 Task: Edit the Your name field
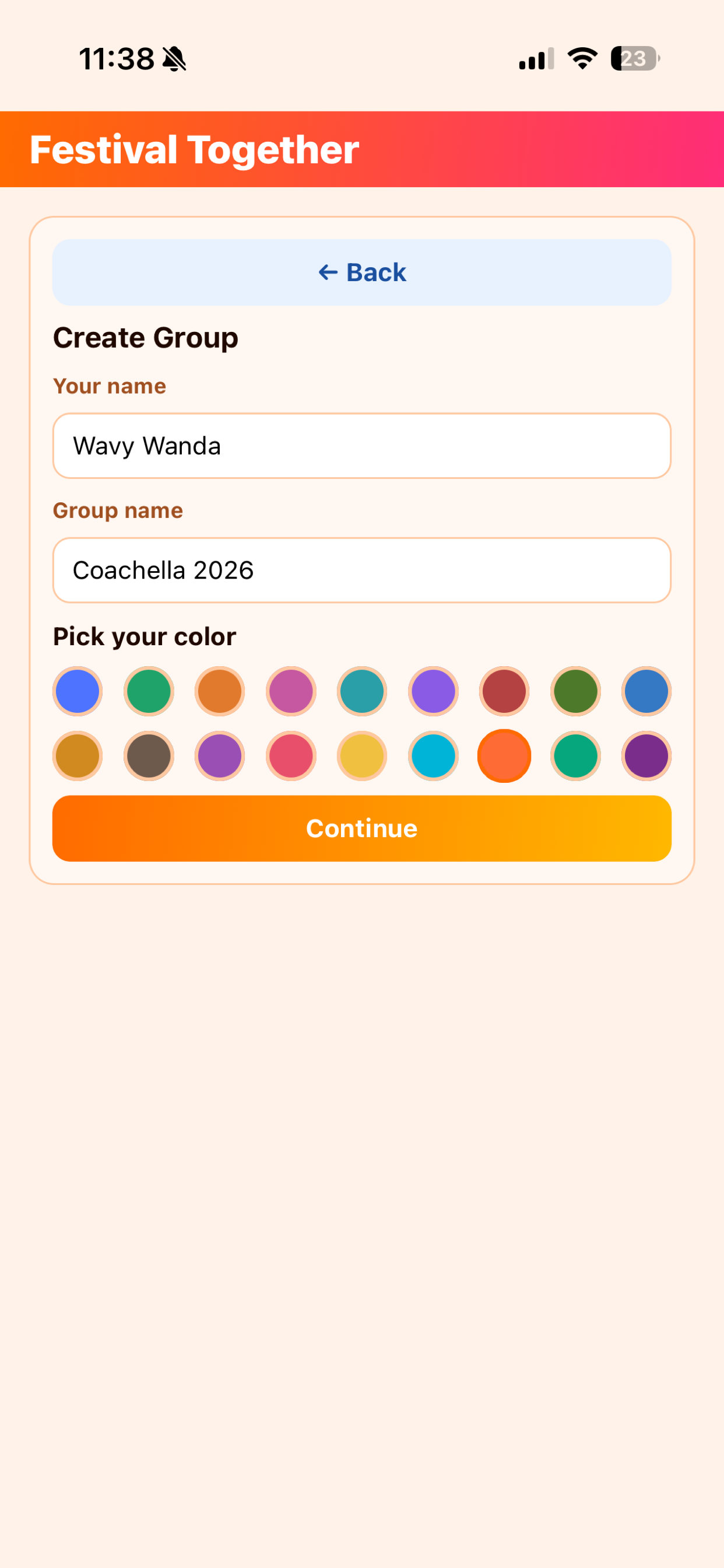click(x=362, y=446)
